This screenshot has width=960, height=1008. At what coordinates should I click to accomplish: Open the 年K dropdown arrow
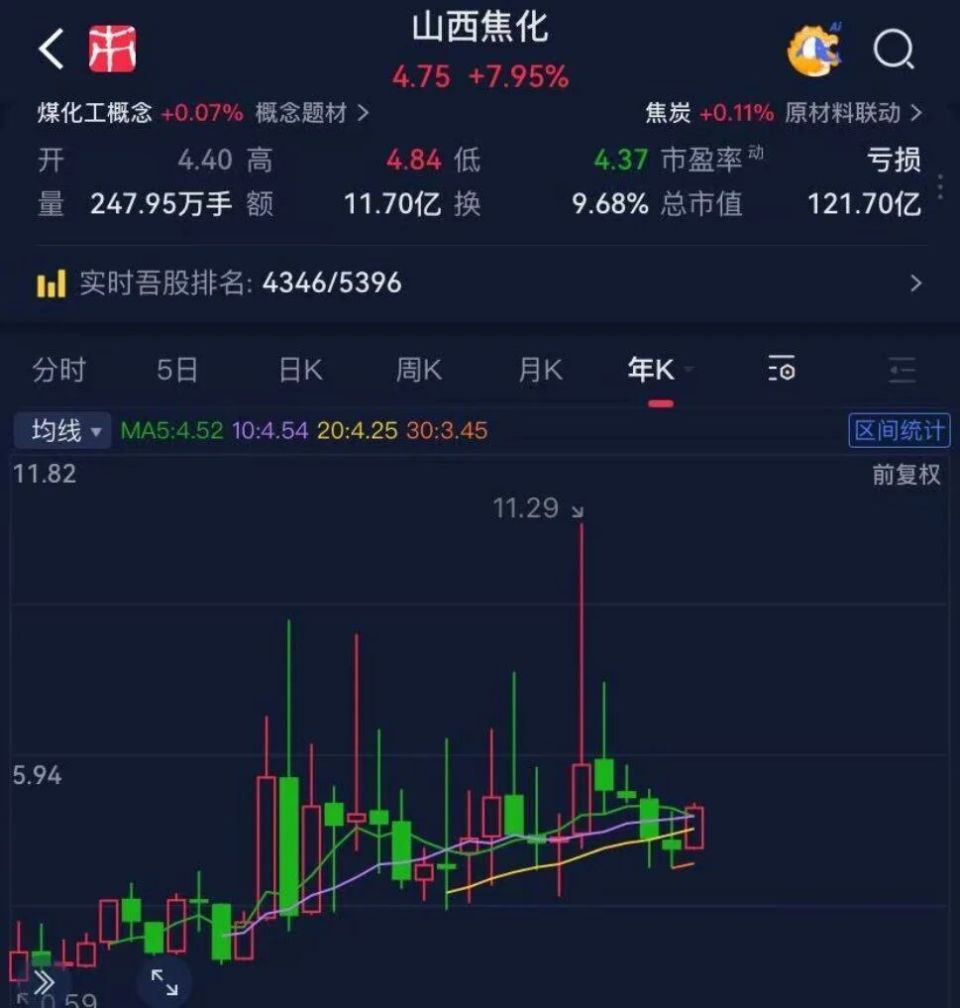point(686,369)
